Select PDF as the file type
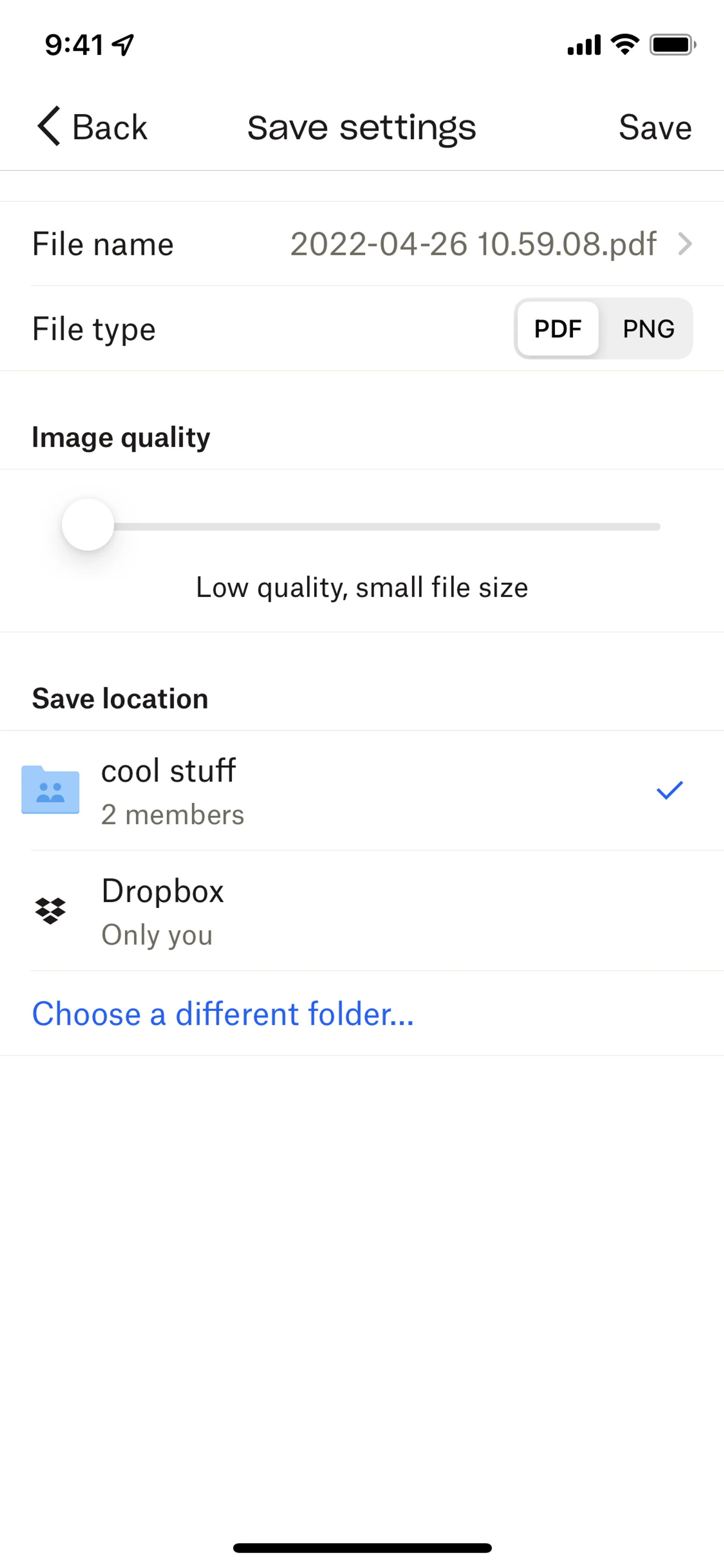The height and width of the screenshot is (1568, 724). 557,329
